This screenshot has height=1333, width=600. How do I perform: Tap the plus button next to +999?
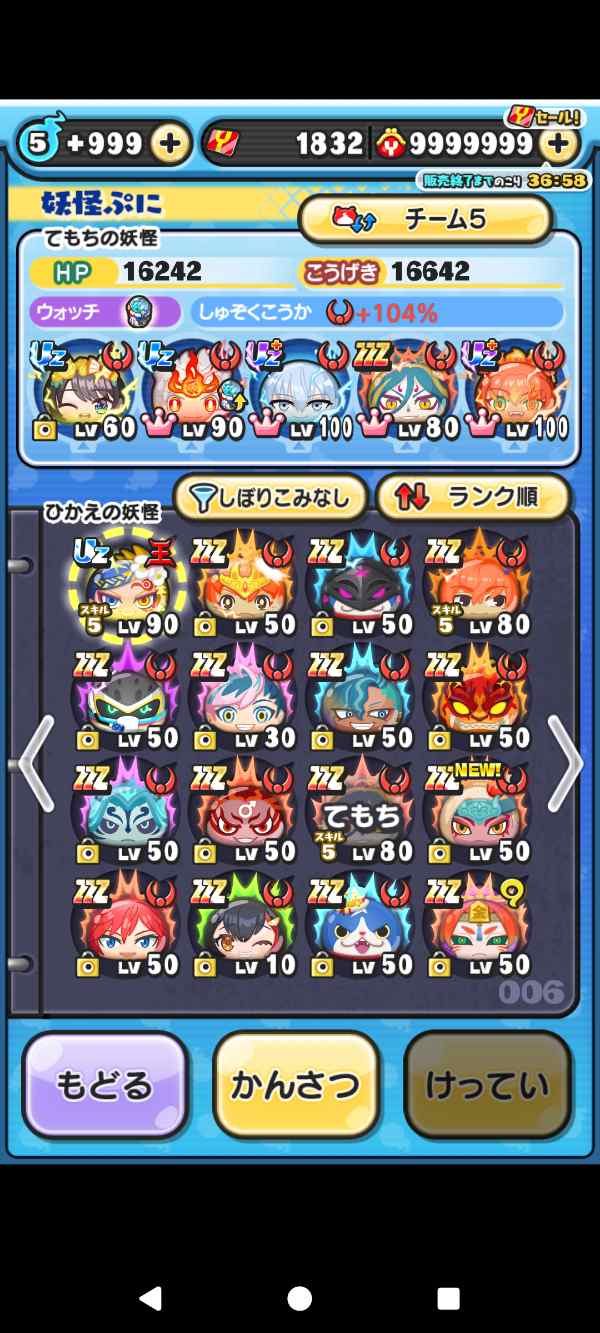pos(170,144)
